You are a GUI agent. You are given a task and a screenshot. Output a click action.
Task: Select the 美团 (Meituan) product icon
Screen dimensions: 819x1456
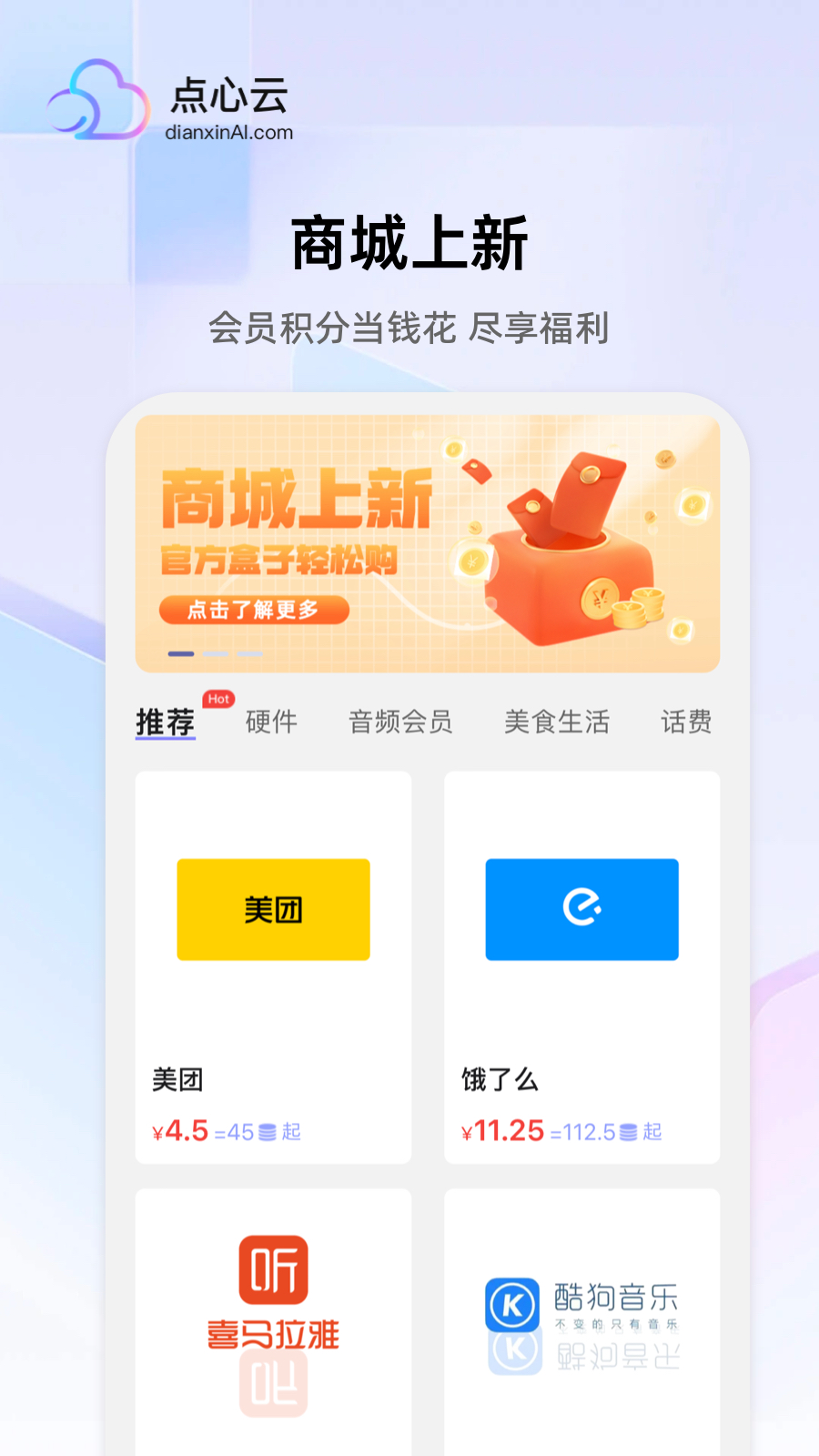pos(272,908)
